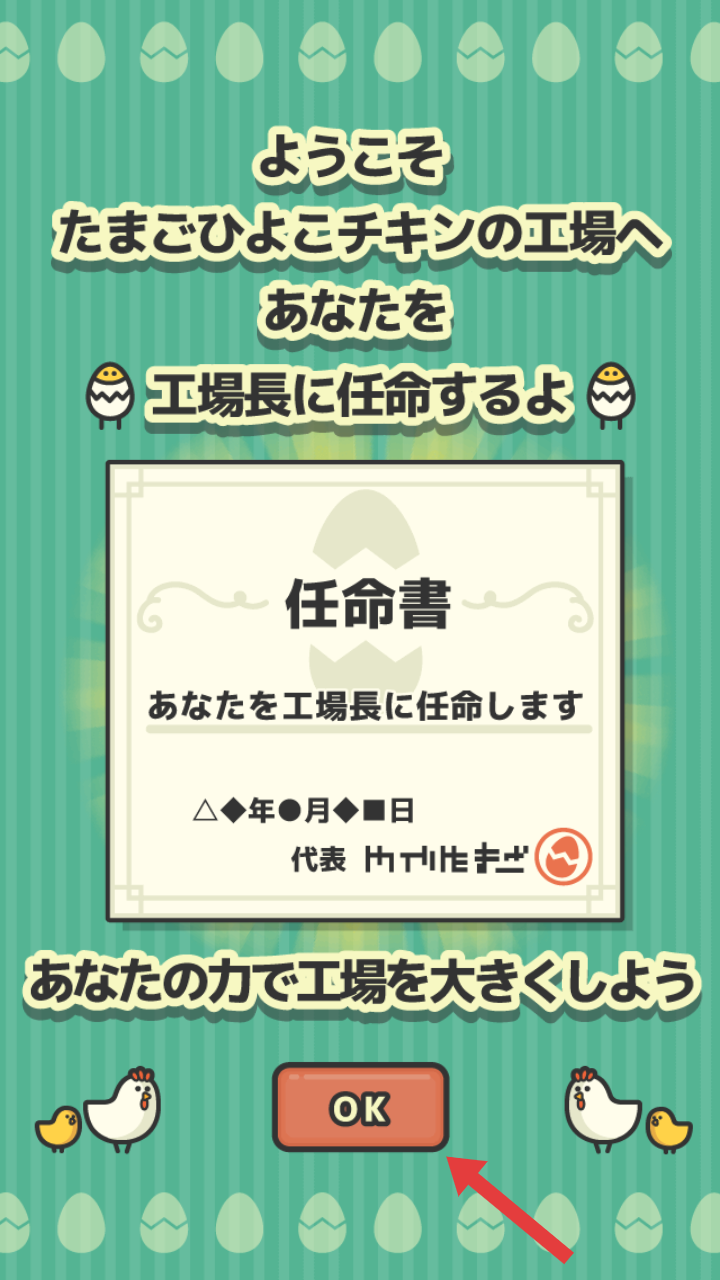The image size is (720, 1280).
Task: Tap the OK button to accept appointment
Action: (x=360, y=1107)
